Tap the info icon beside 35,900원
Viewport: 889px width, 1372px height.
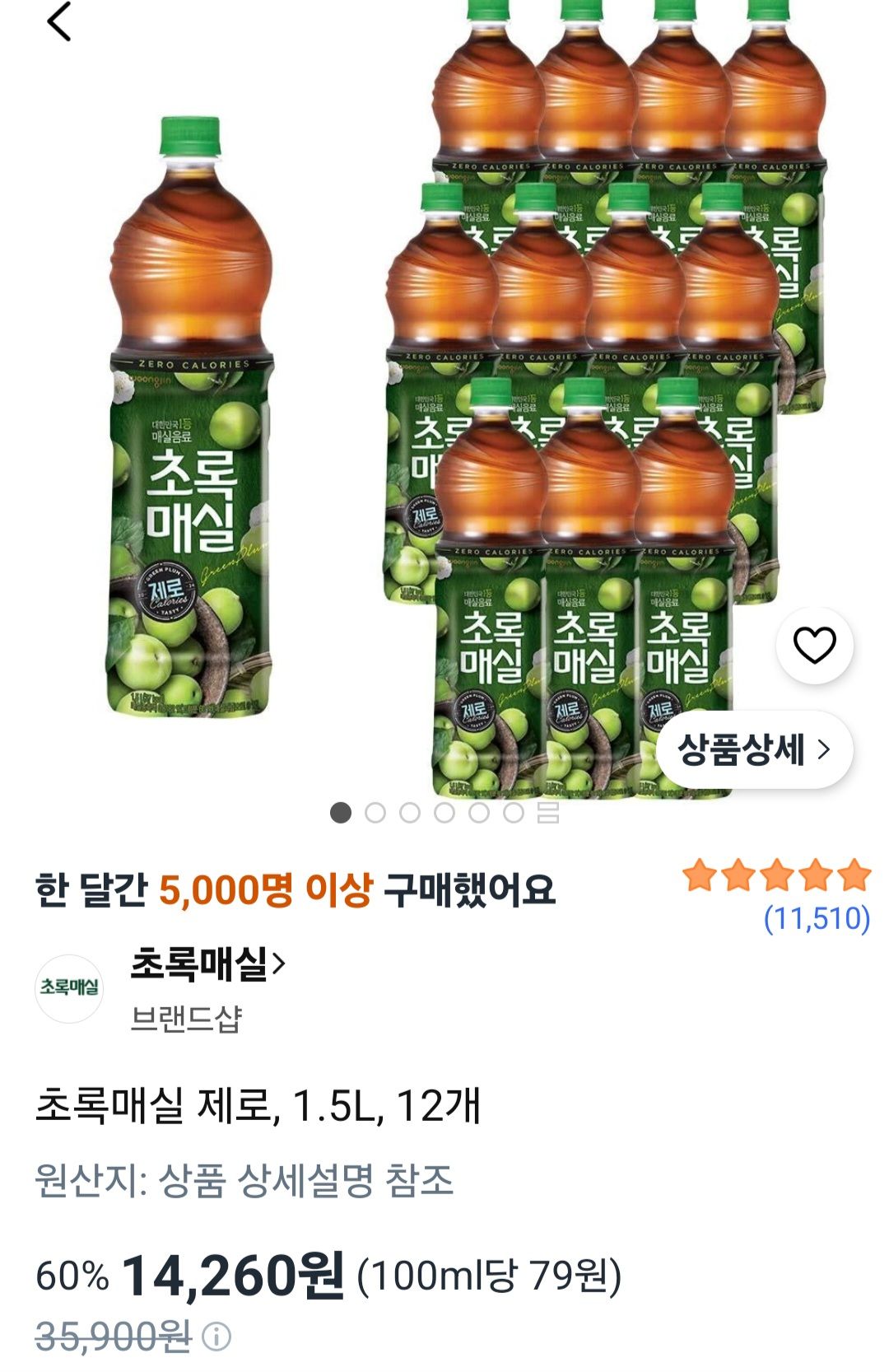pyautogui.click(x=216, y=1336)
